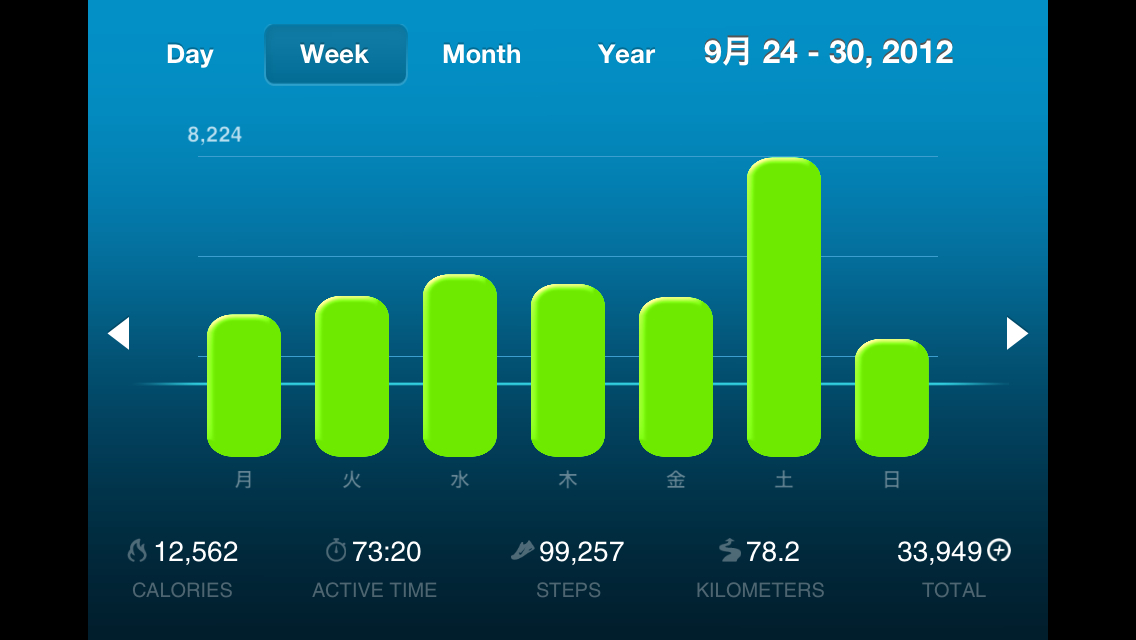Select the Thursday (木) bar
Screen dimensions: 1136x640
click(x=568, y=370)
